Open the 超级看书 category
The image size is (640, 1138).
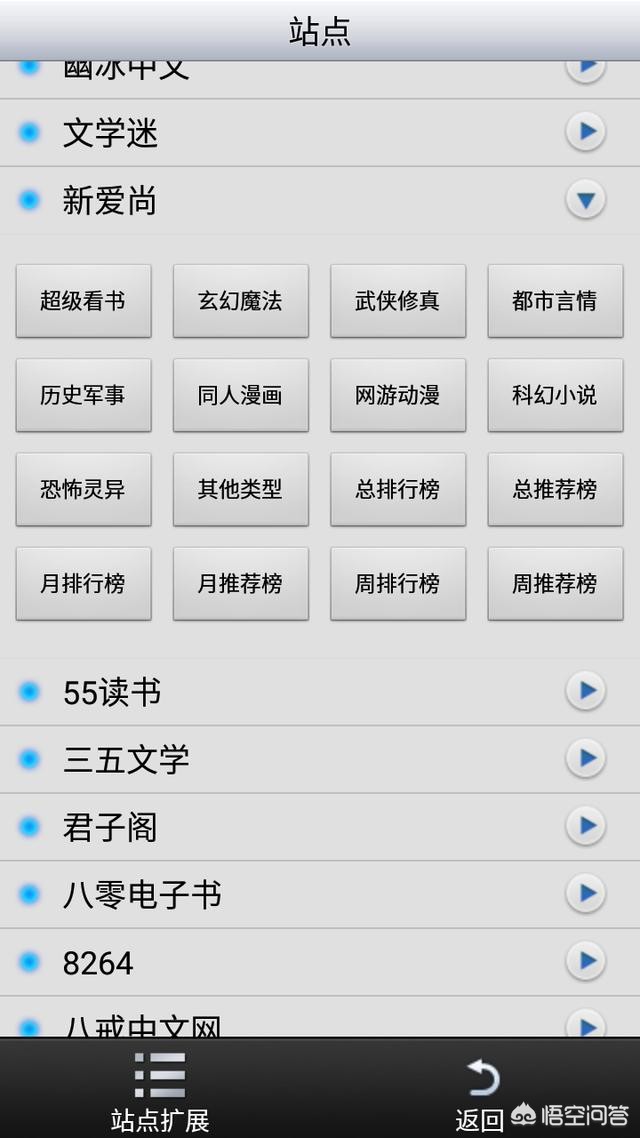pyautogui.click(x=83, y=301)
